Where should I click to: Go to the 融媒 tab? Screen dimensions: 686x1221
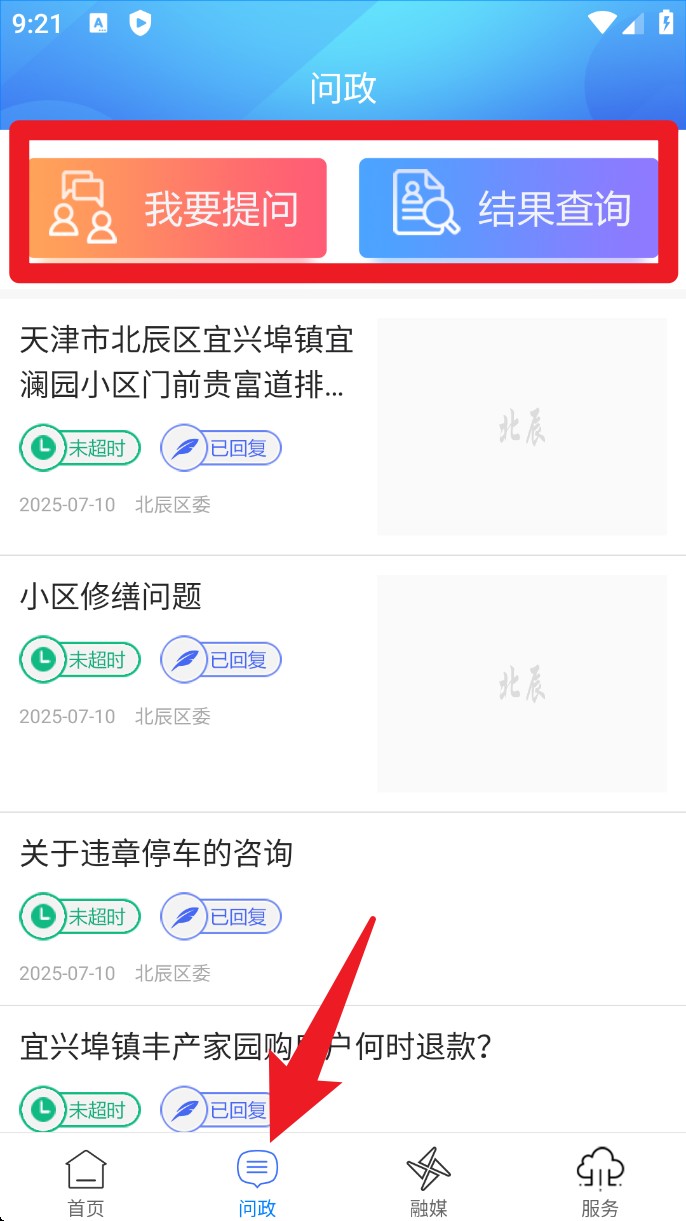coord(429,1183)
